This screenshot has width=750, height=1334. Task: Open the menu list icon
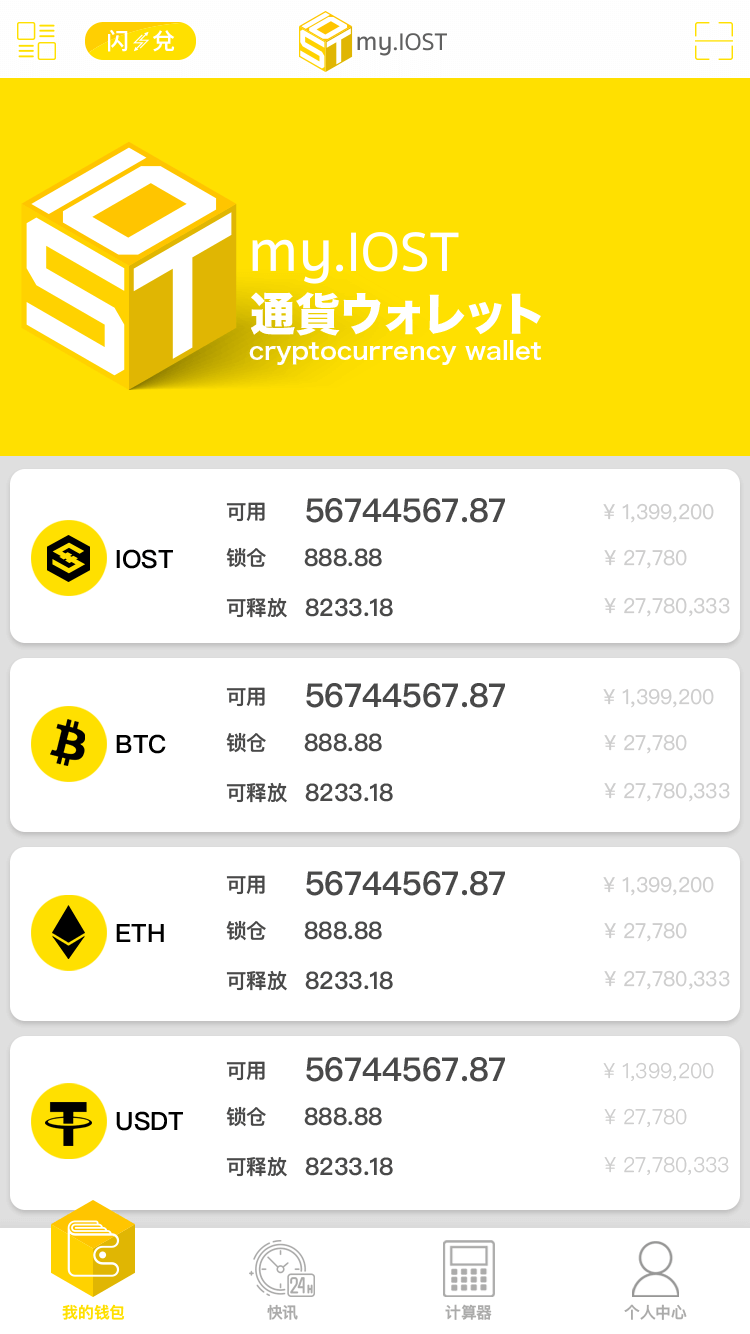[36, 41]
